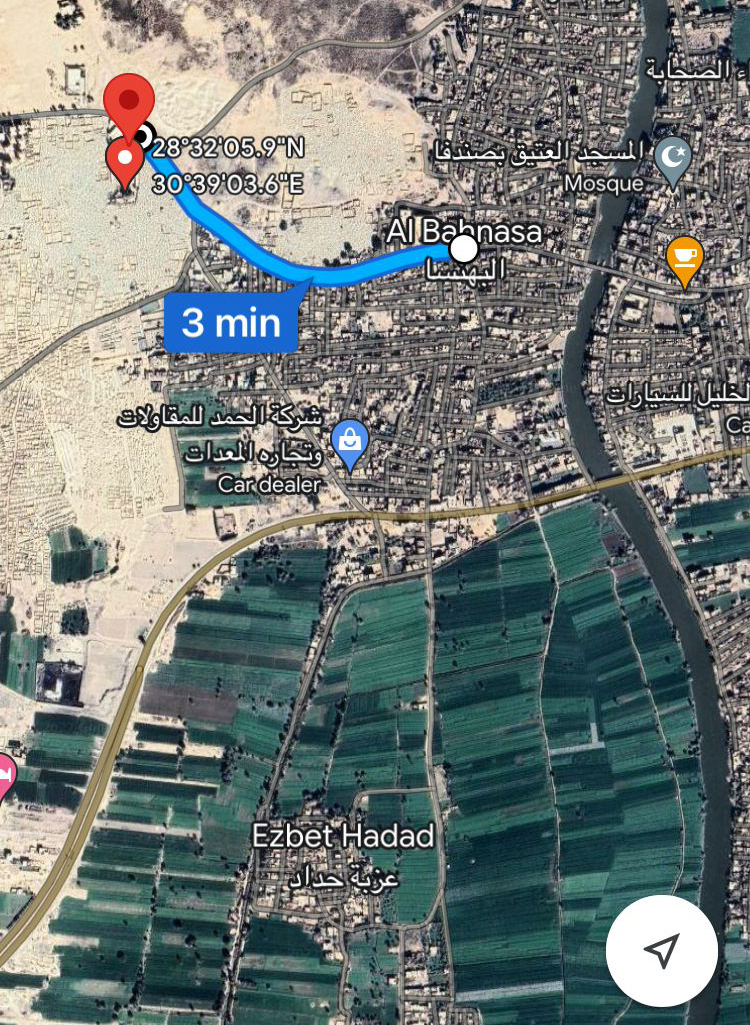
Task: Tap the navigation arrow button
Action: point(661,950)
